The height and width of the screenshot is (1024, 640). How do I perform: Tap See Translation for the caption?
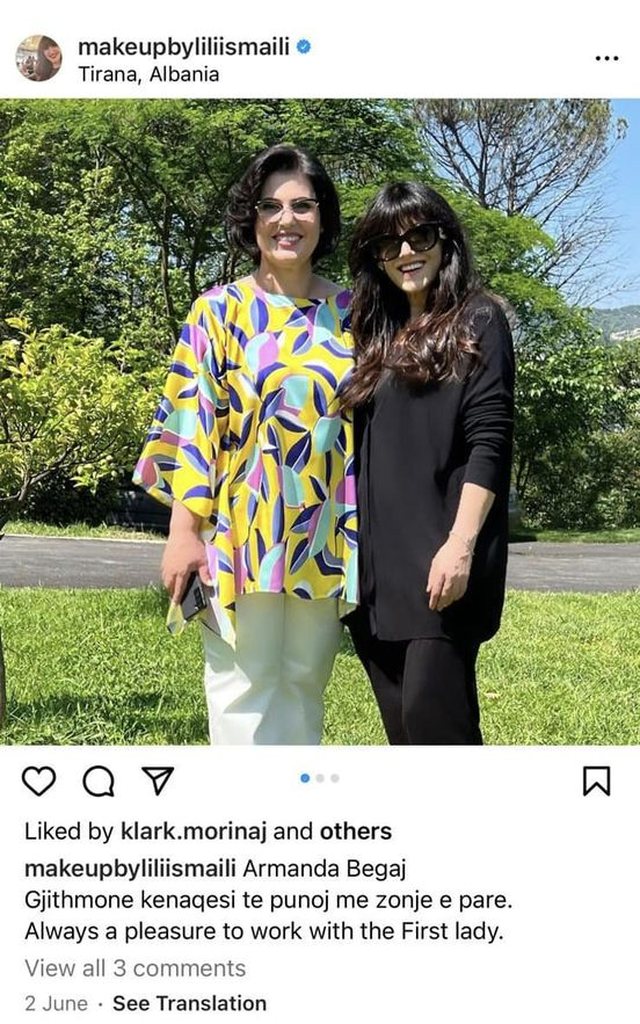coord(189,1003)
